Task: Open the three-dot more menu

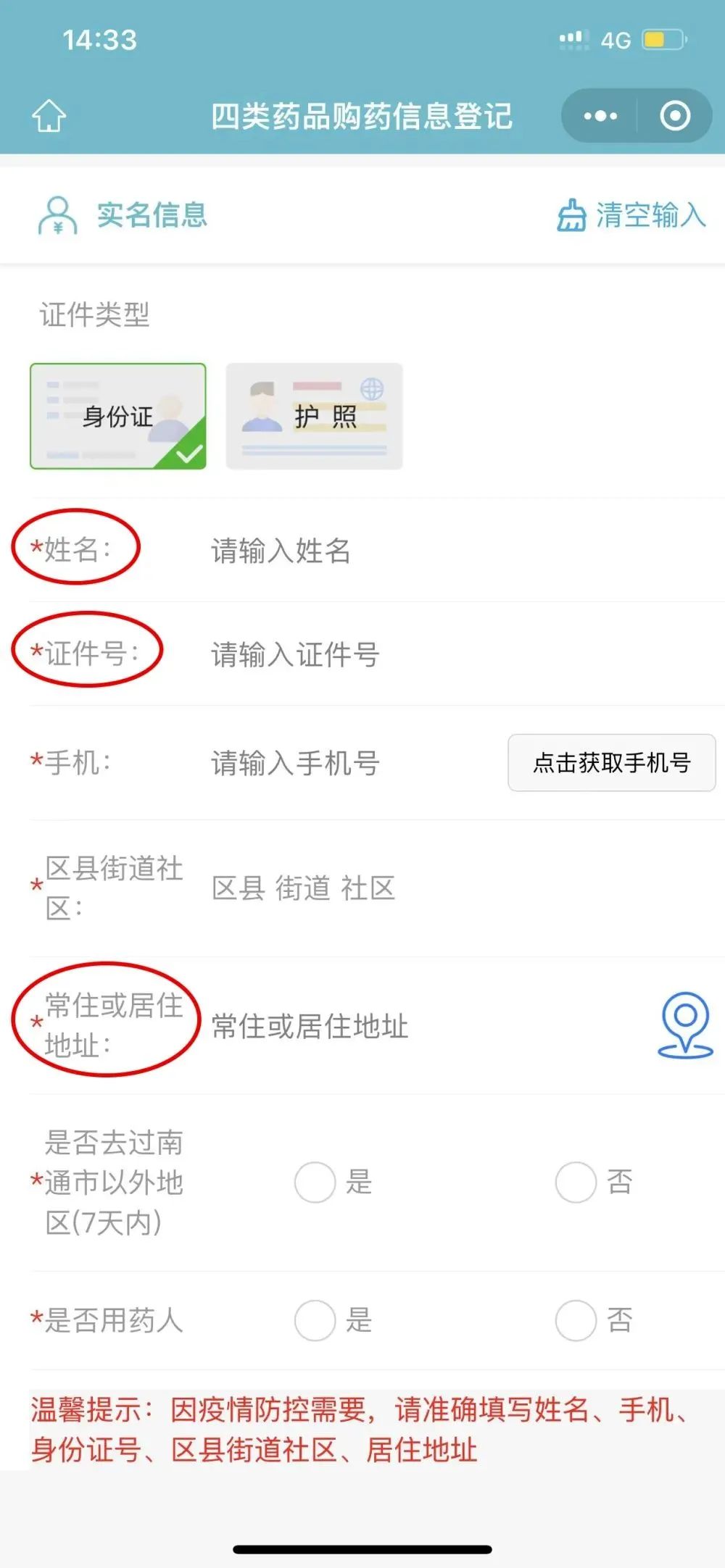Action: tap(600, 116)
